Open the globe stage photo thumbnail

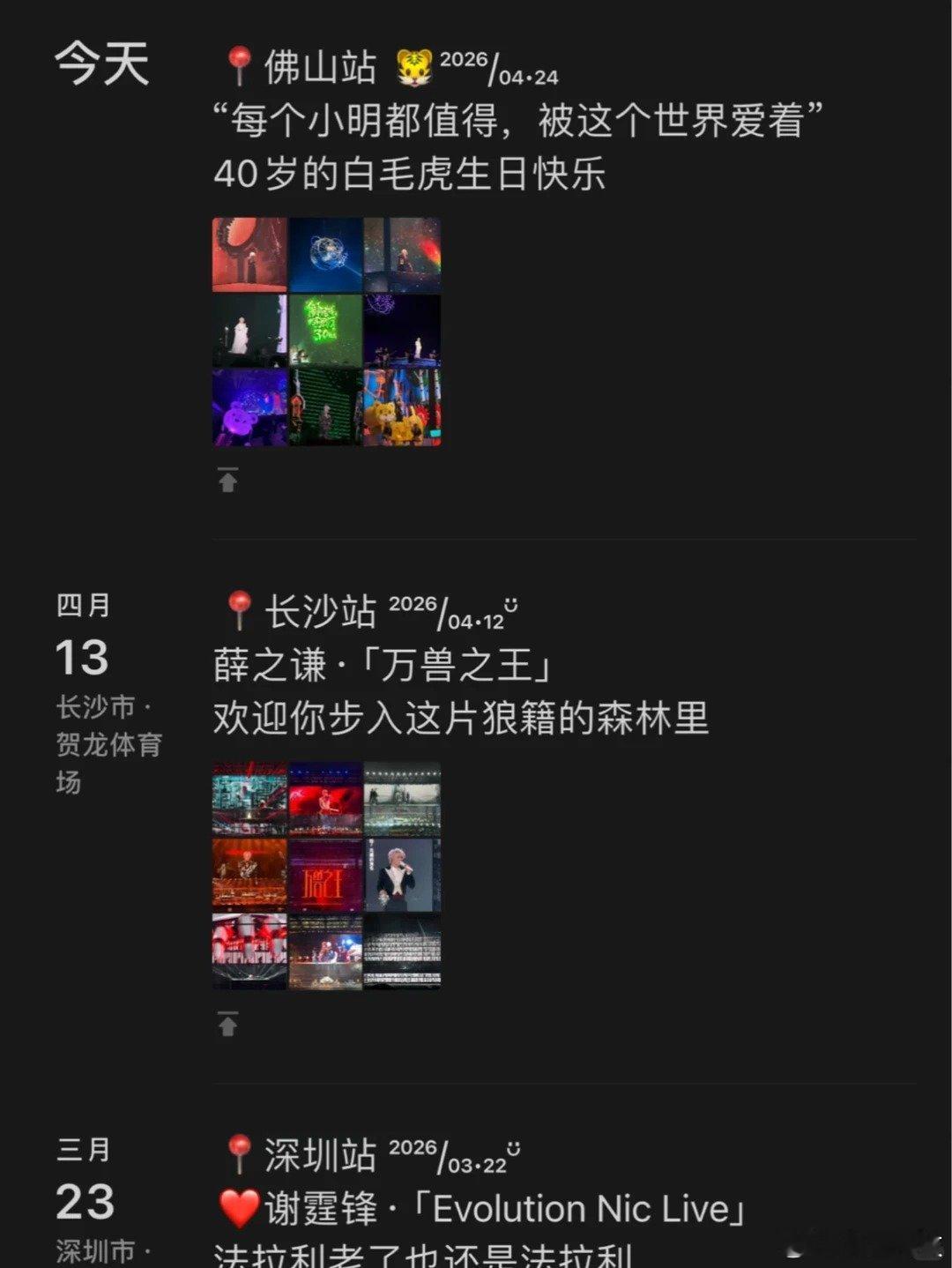click(x=325, y=253)
